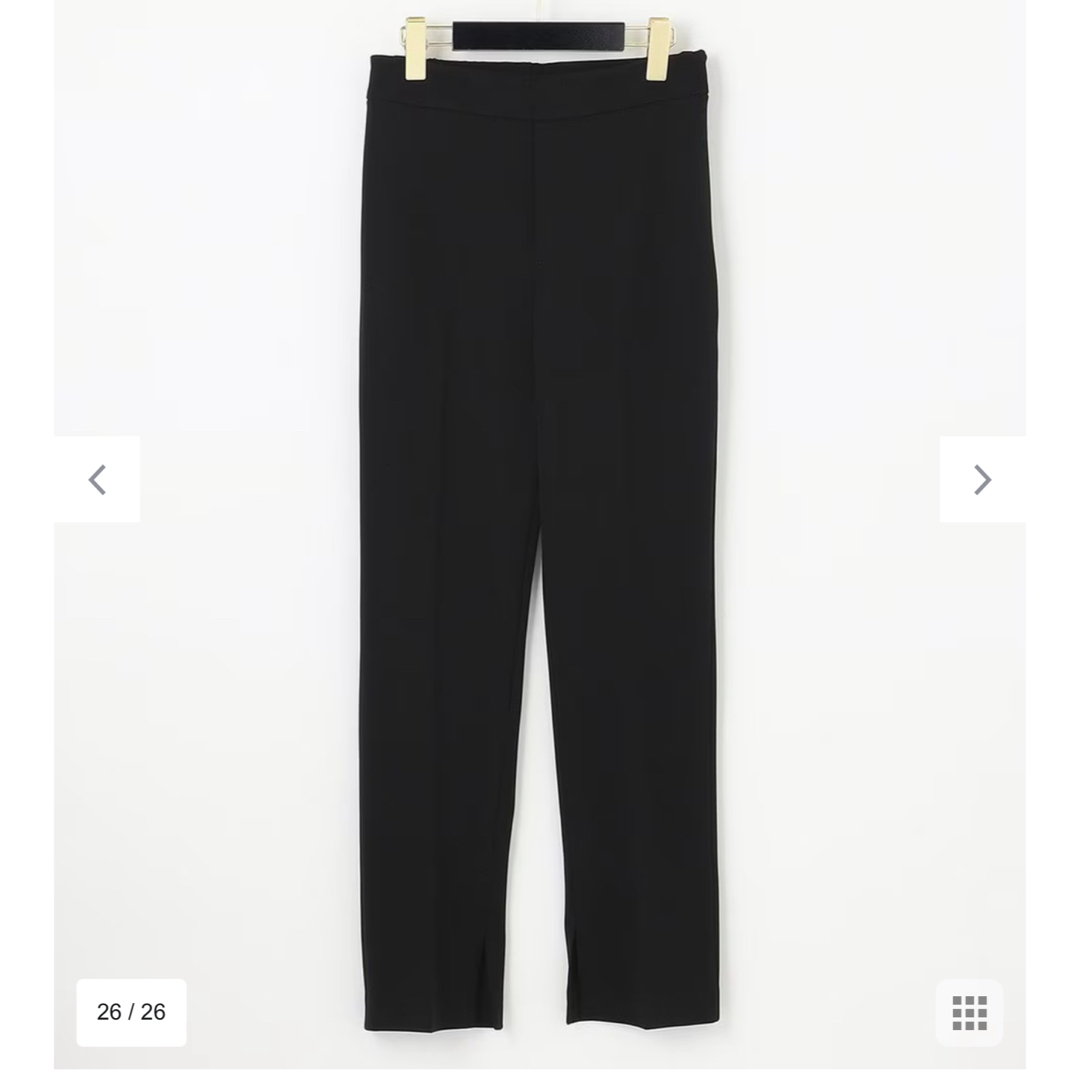Screen dimensions: 1080x1080
Task: Go to the next product image
Action: 982,479
